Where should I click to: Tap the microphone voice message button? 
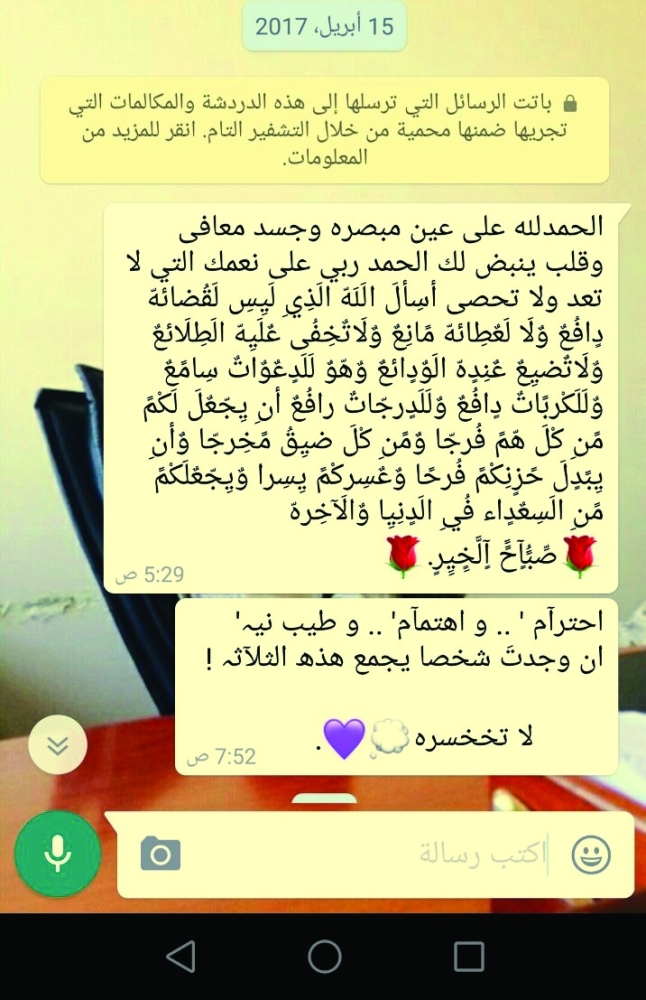58,853
